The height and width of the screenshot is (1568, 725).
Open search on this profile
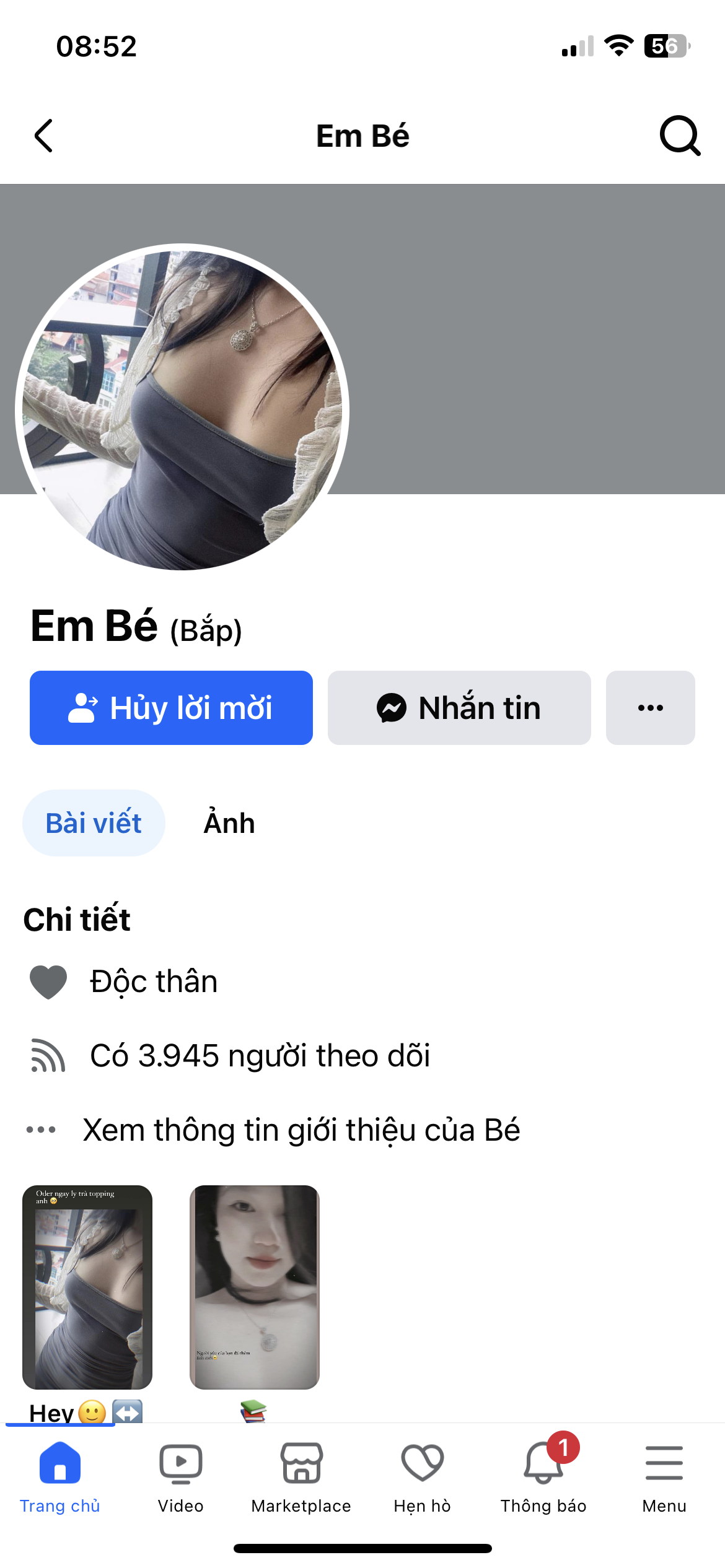[x=679, y=136]
